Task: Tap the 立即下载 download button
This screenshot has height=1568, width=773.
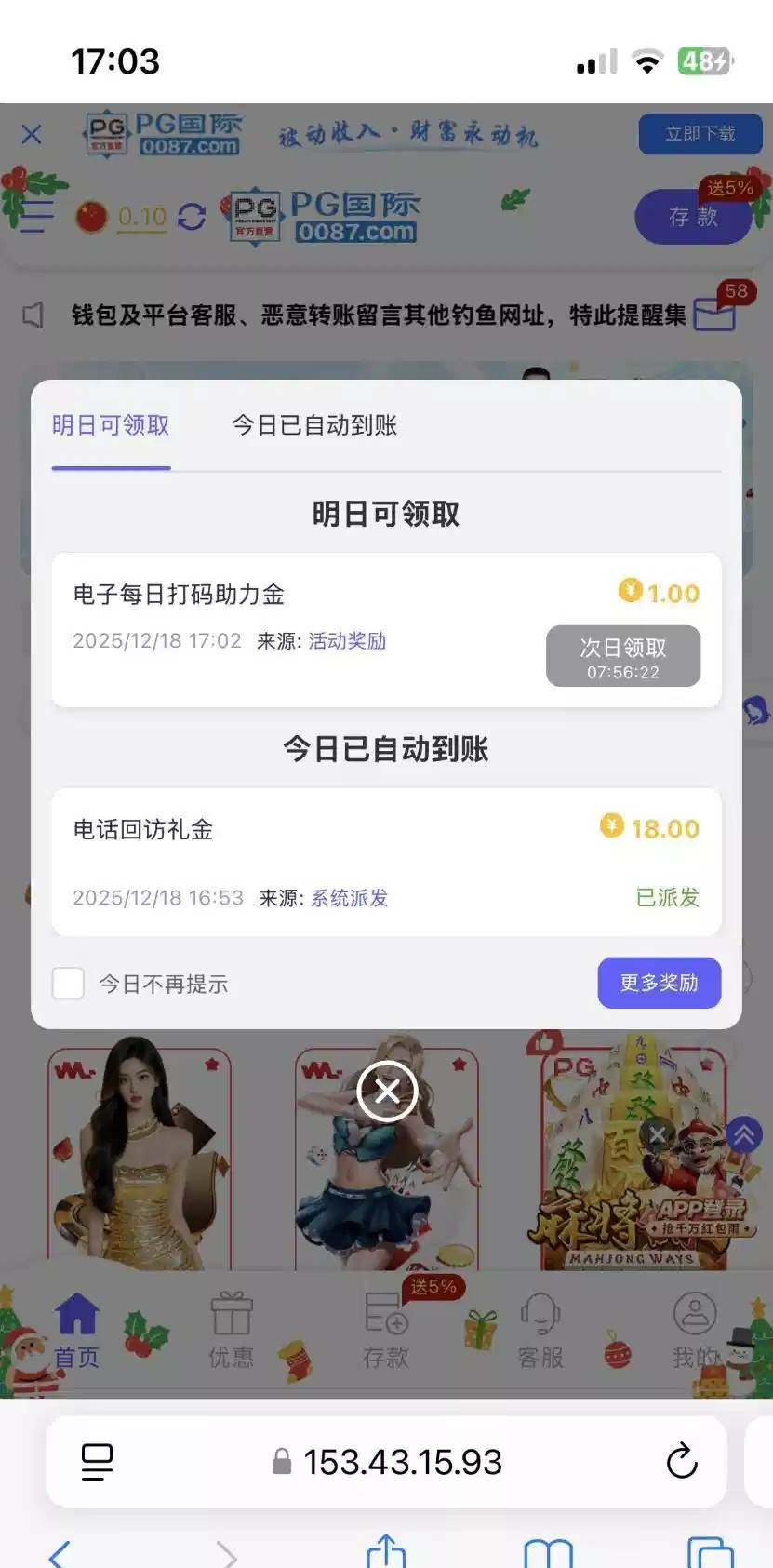Action: click(700, 134)
